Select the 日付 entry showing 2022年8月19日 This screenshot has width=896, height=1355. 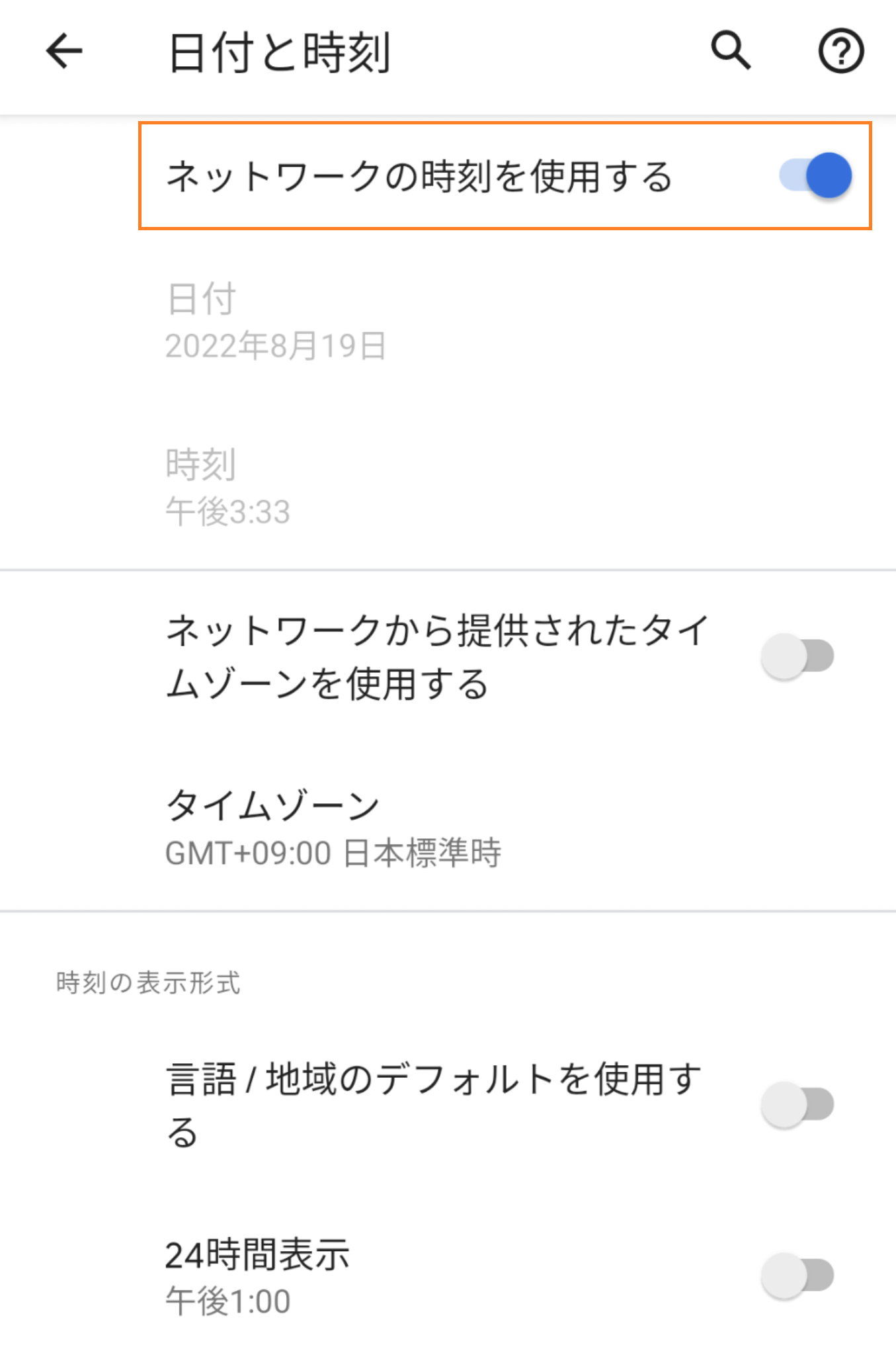(278, 321)
